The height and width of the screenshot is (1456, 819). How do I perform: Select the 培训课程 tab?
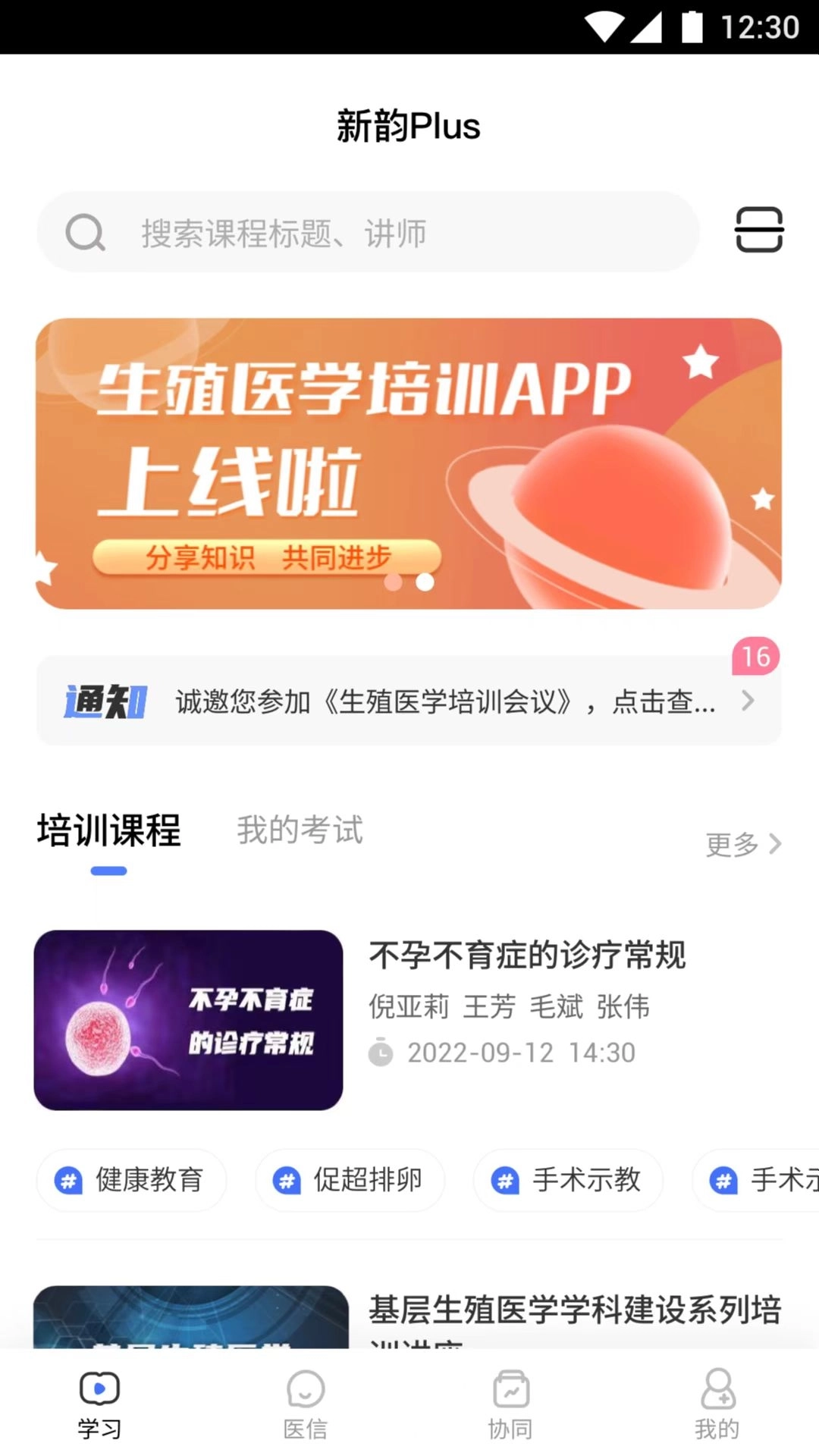[x=109, y=830]
